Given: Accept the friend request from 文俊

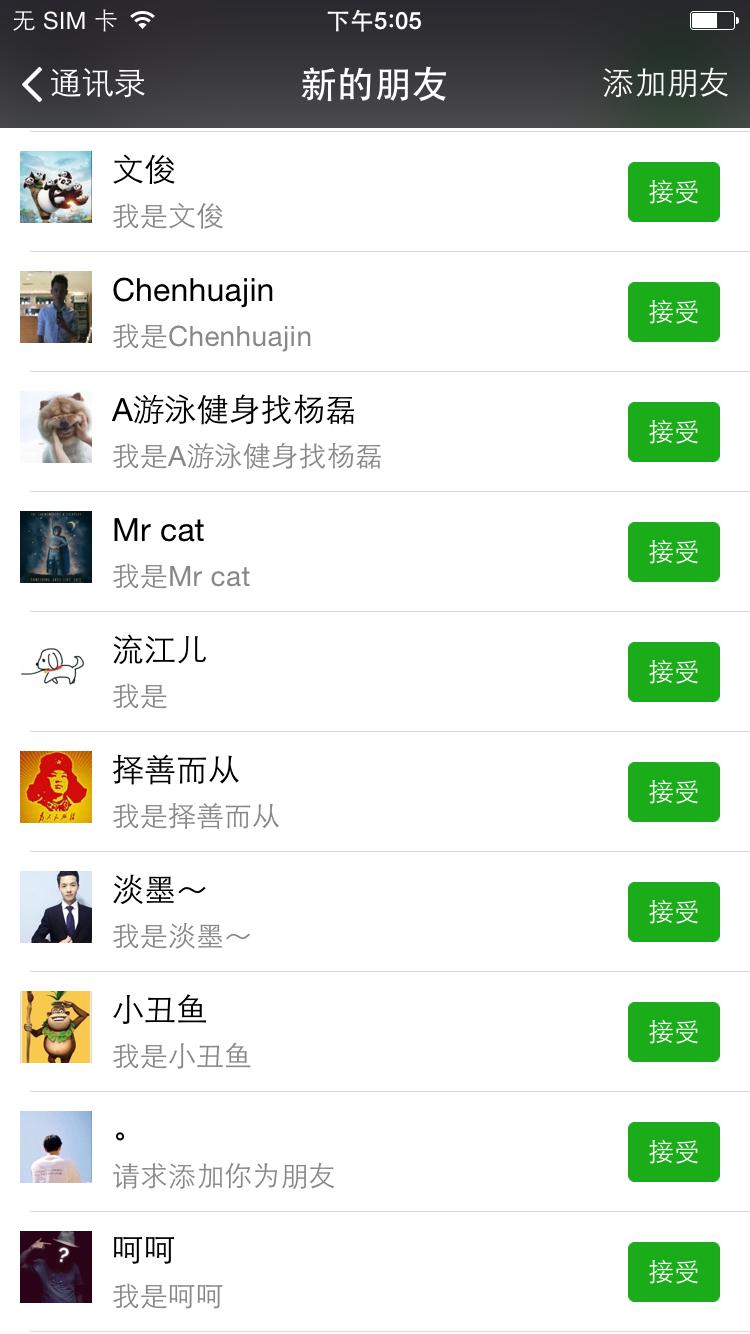Looking at the screenshot, I should 673,192.
